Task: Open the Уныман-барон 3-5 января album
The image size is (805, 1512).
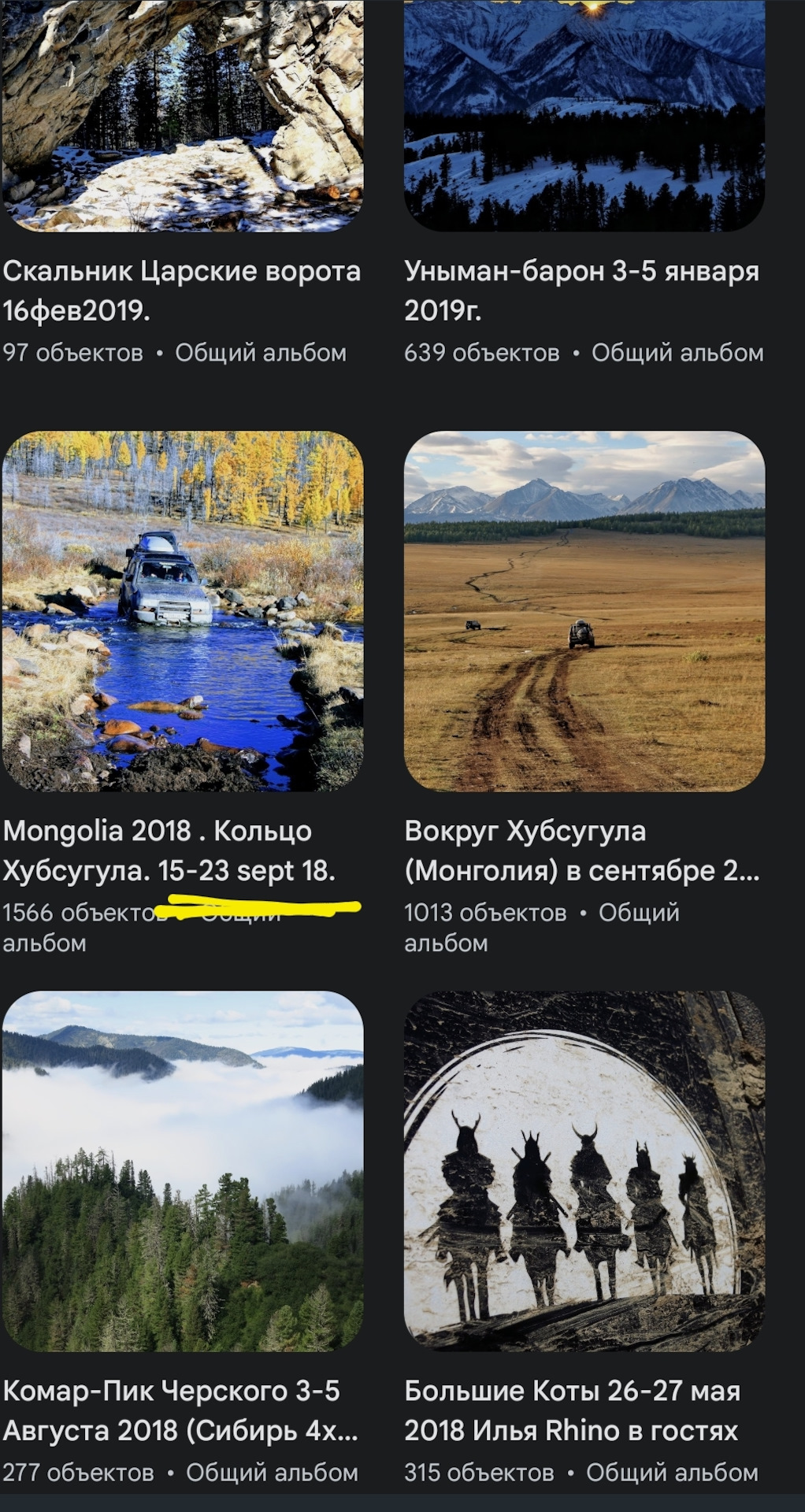Action: pos(584,118)
